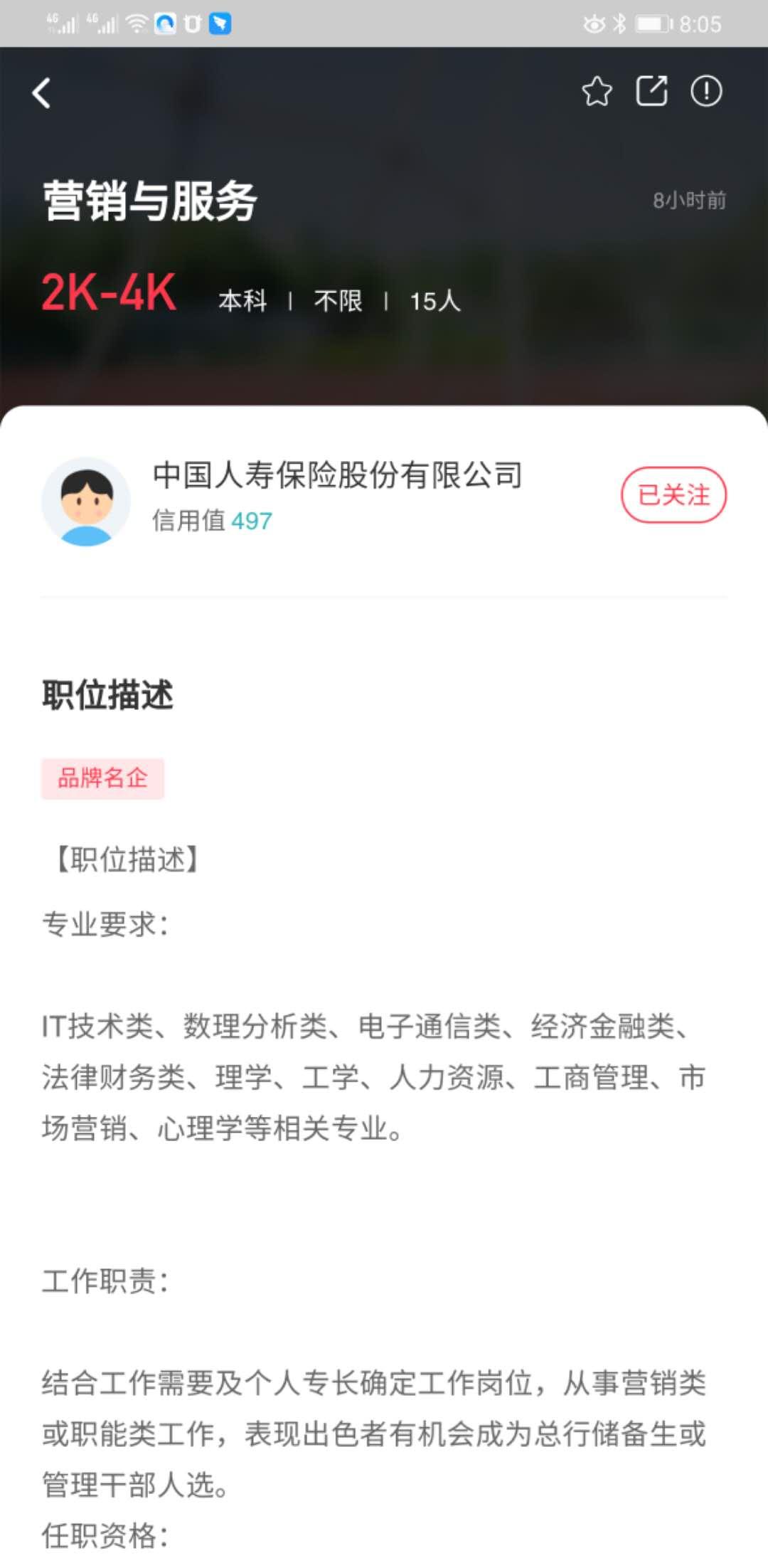Report this job via the exclamation icon
The width and height of the screenshot is (768, 1568).
pyautogui.click(x=706, y=92)
